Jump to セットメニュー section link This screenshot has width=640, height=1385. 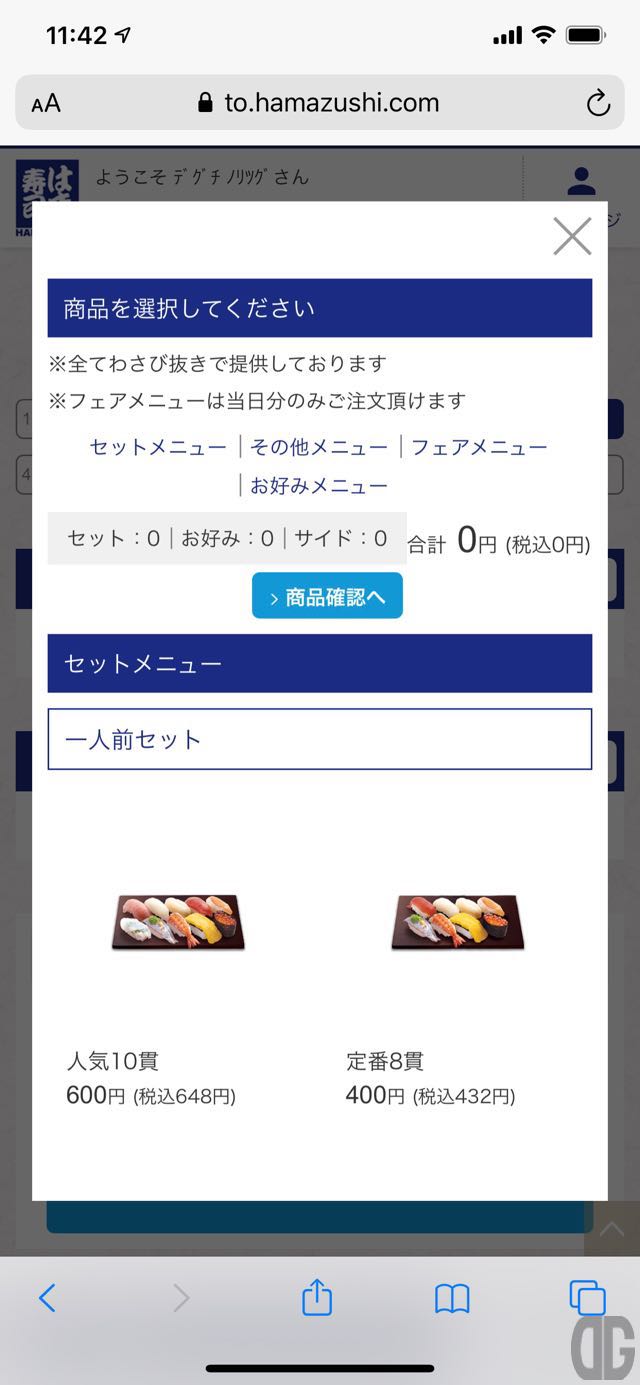click(x=158, y=448)
